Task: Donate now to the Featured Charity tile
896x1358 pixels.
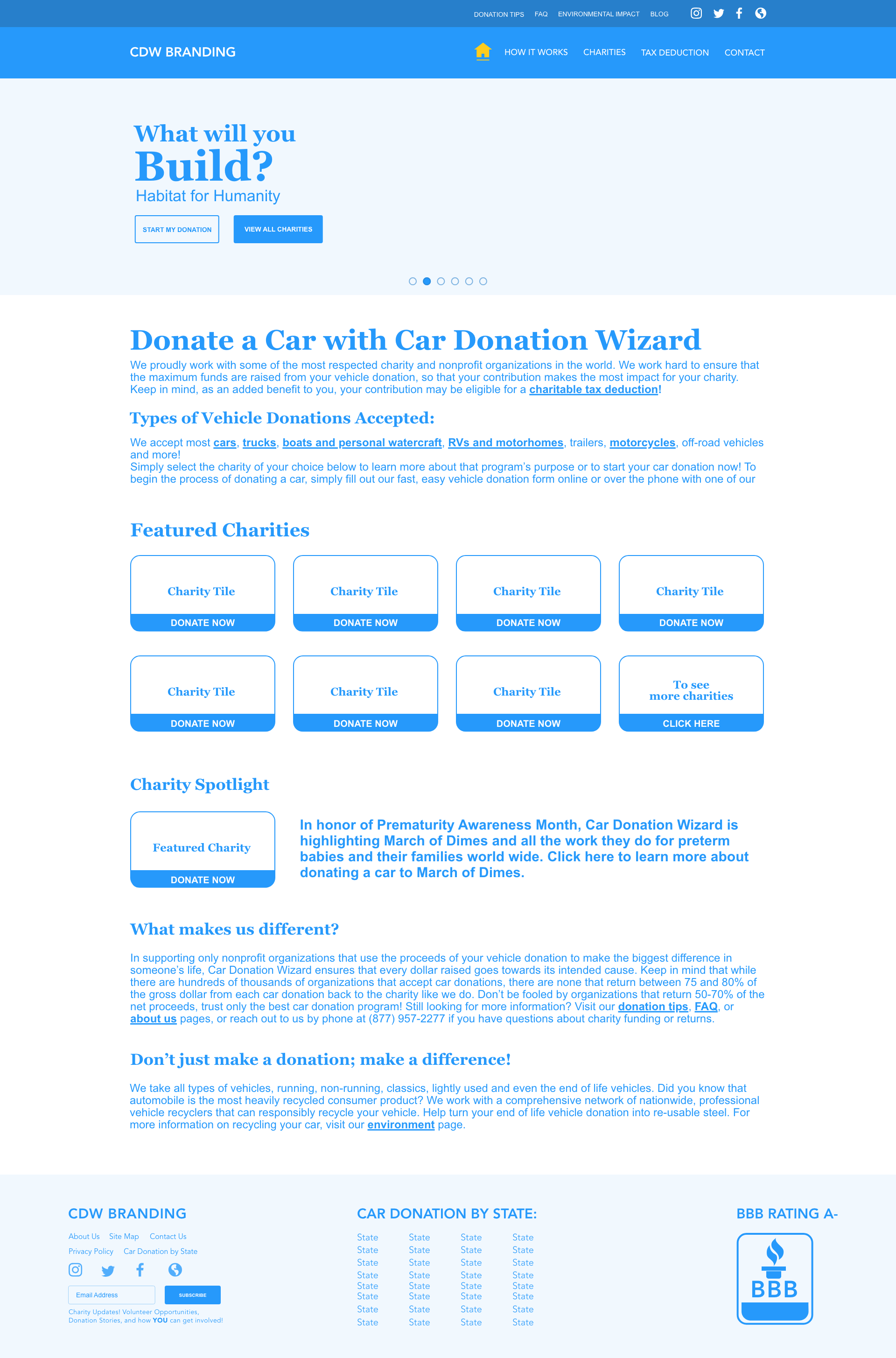Action: tap(203, 880)
